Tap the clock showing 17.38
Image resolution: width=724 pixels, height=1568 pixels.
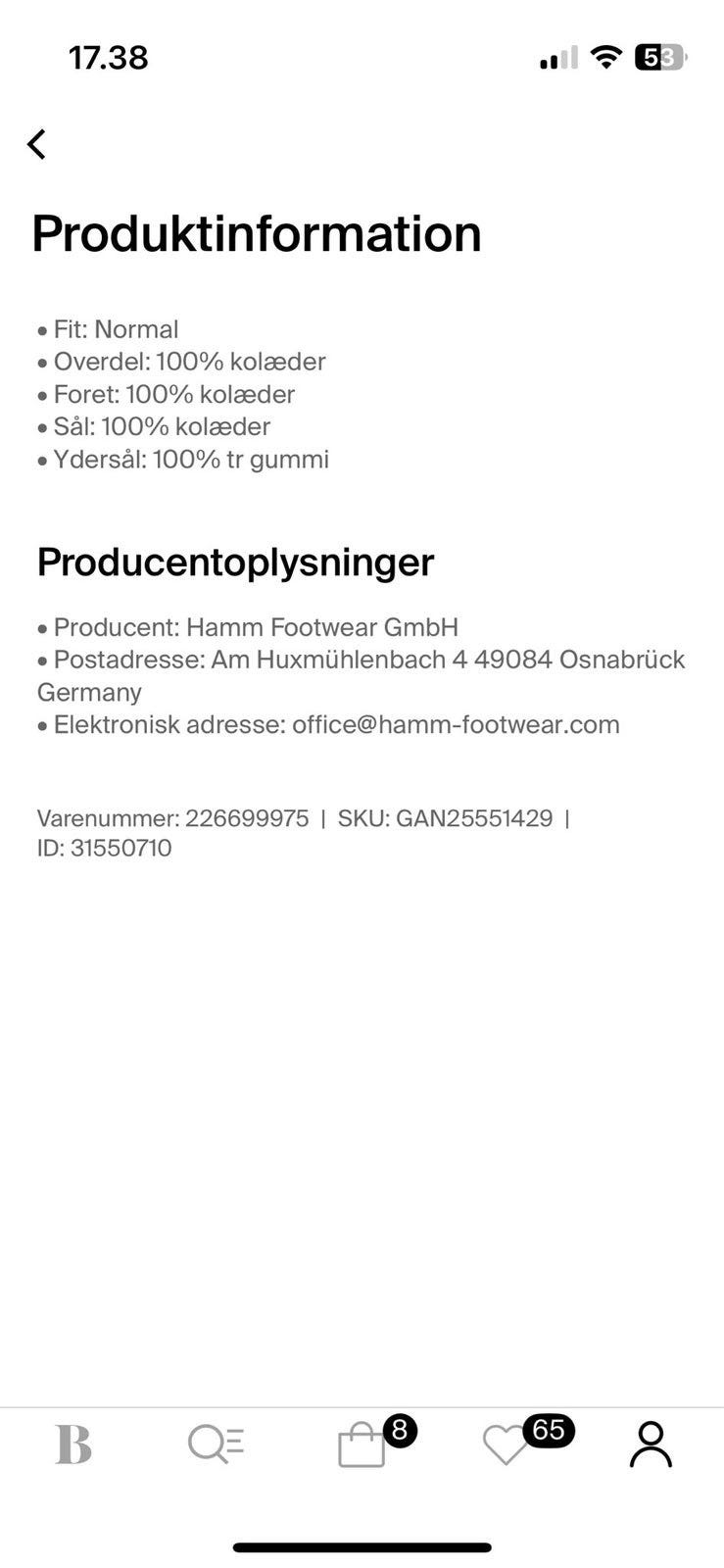click(x=109, y=57)
